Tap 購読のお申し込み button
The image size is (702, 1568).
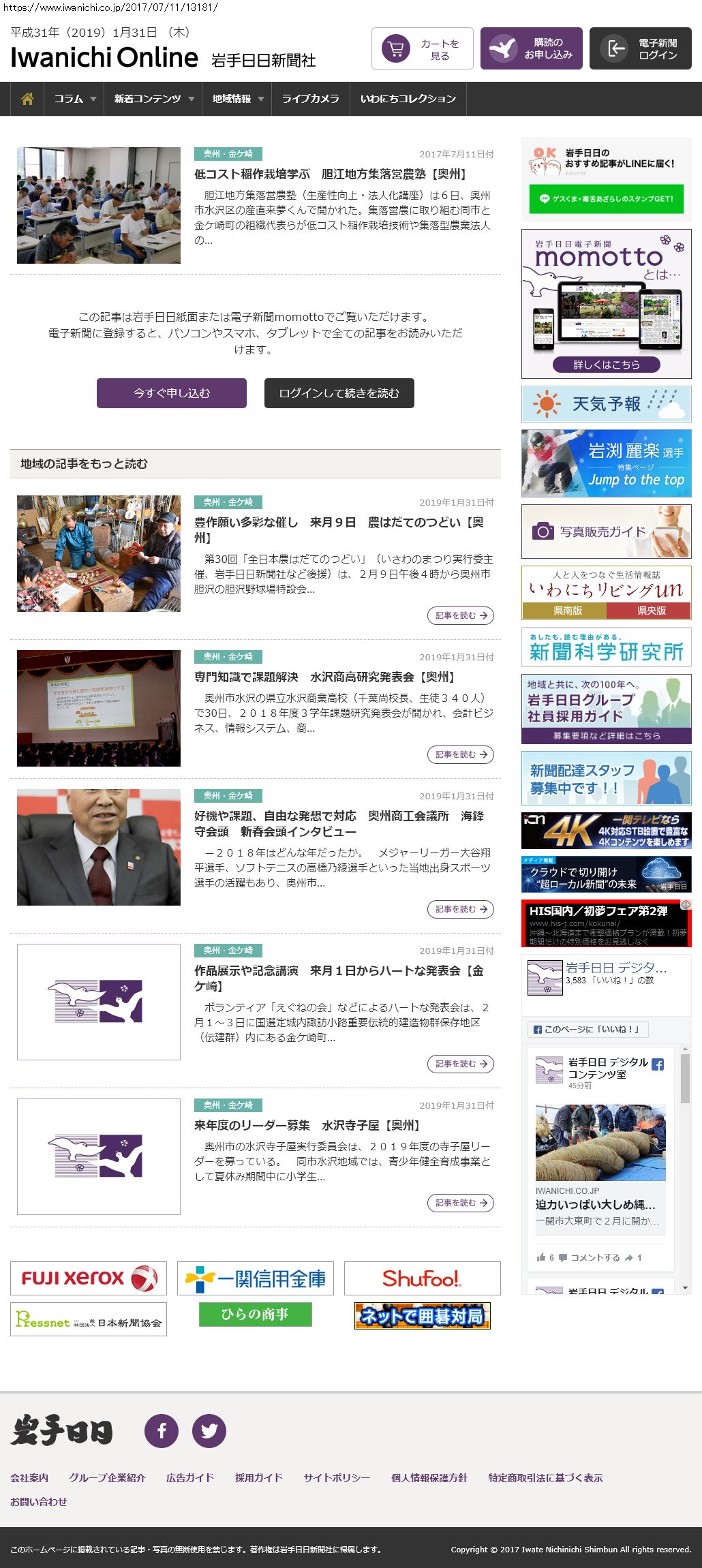click(x=531, y=48)
